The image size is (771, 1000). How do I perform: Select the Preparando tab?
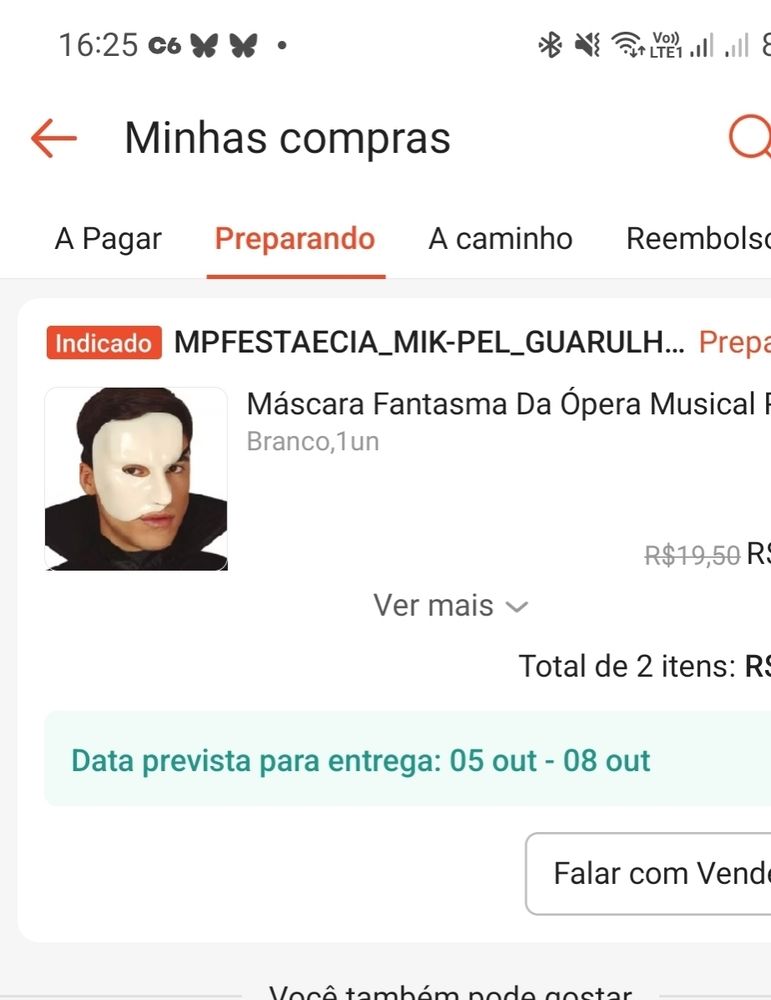pyautogui.click(x=295, y=239)
